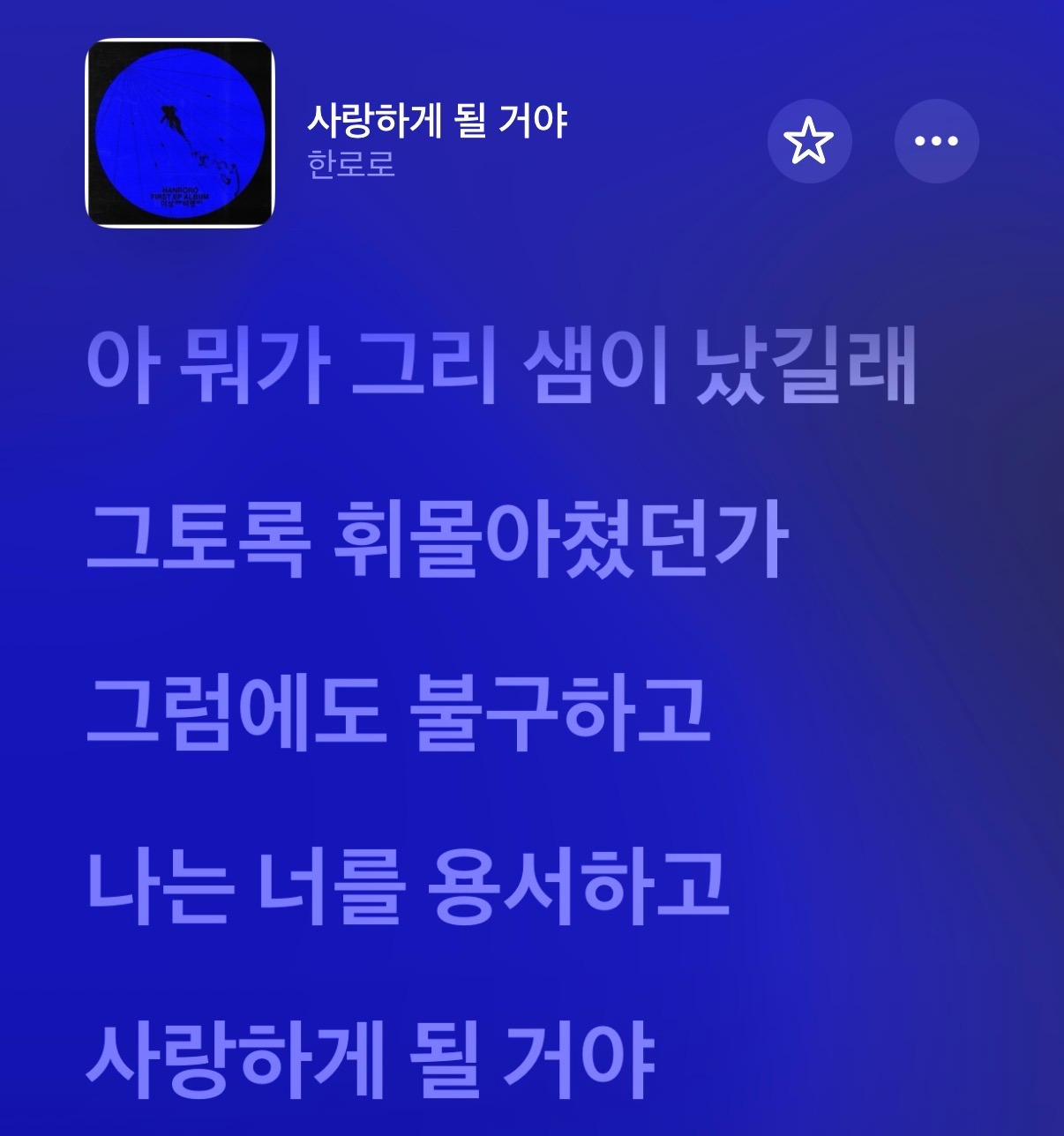This screenshot has height=1136, width=1064.
Task: Favorite the song using the star icon
Action: [811, 139]
